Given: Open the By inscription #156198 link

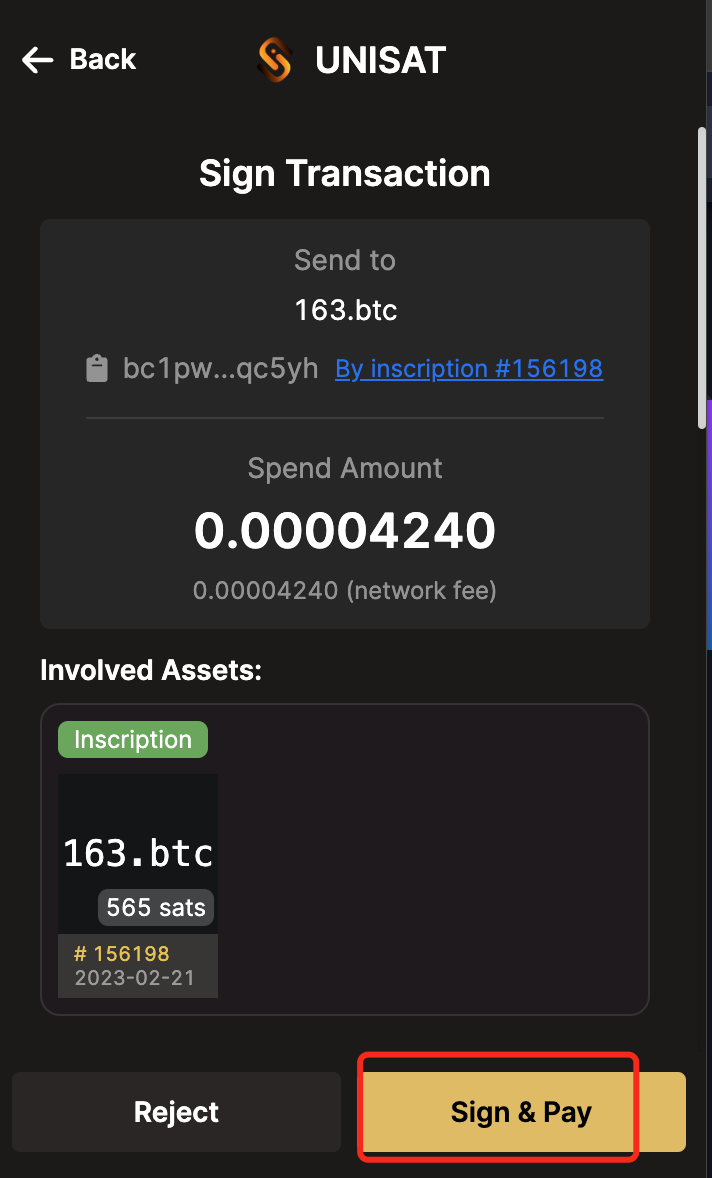Looking at the screenshot, I should (x=469, y=369).
